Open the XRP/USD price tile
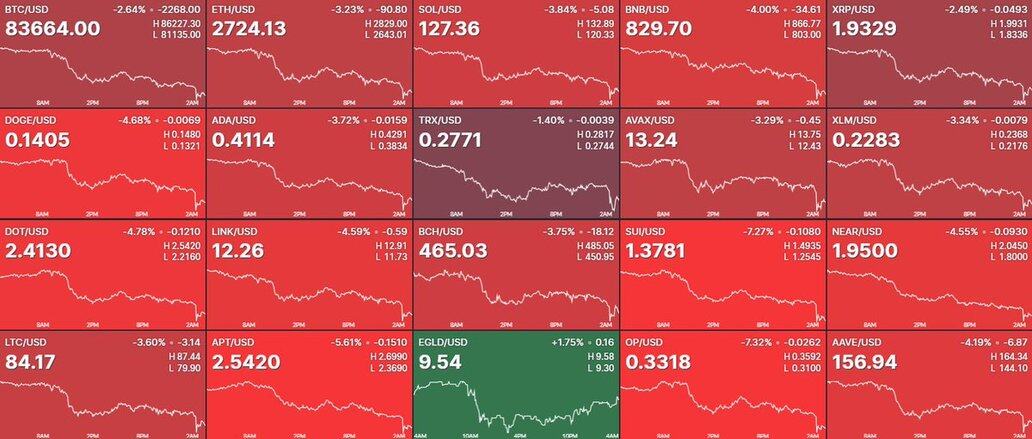The height and width of the screenshot is (439, 1032). [x=929, y=55]
